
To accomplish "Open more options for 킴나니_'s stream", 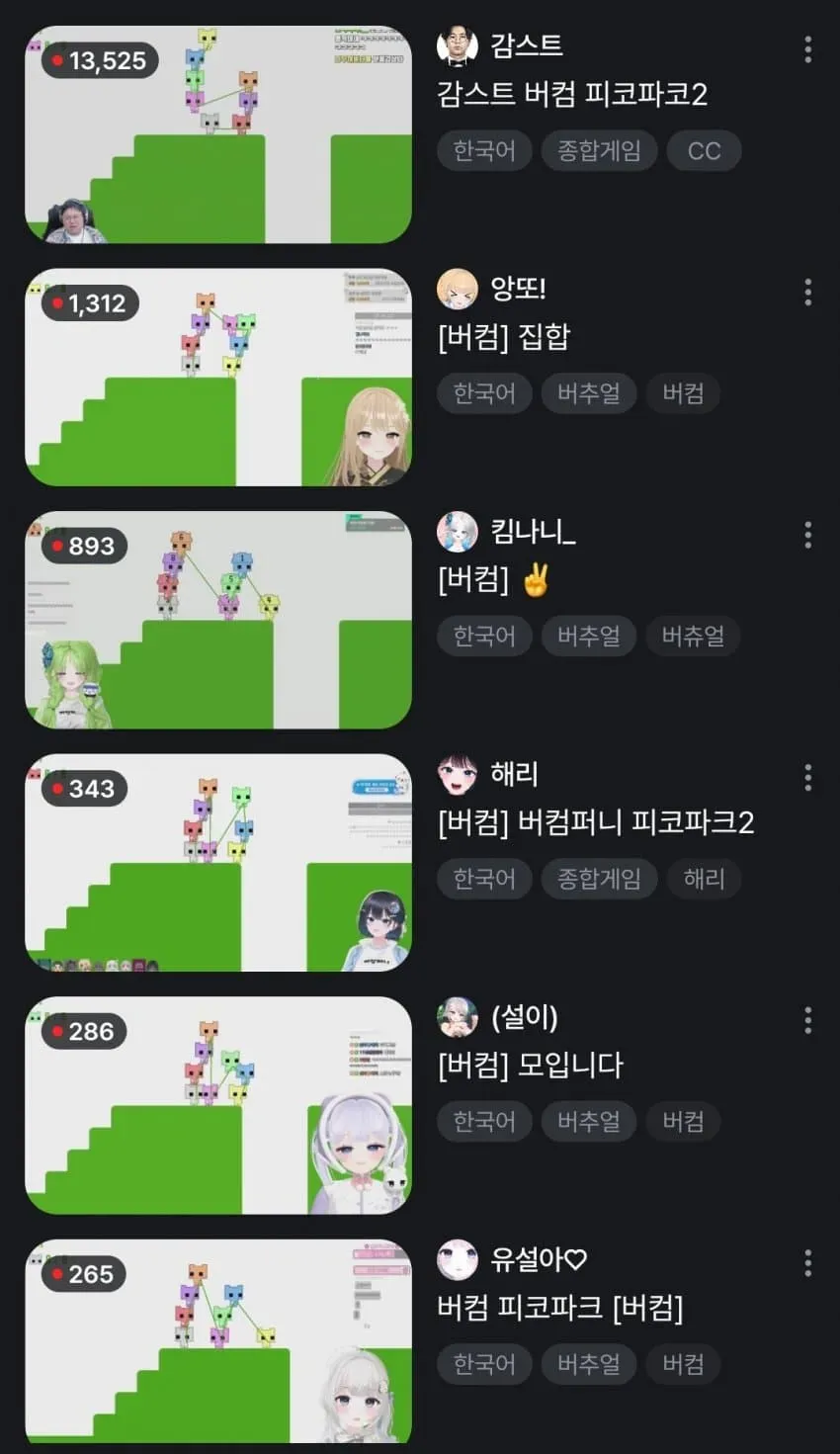I will point(808,535).
